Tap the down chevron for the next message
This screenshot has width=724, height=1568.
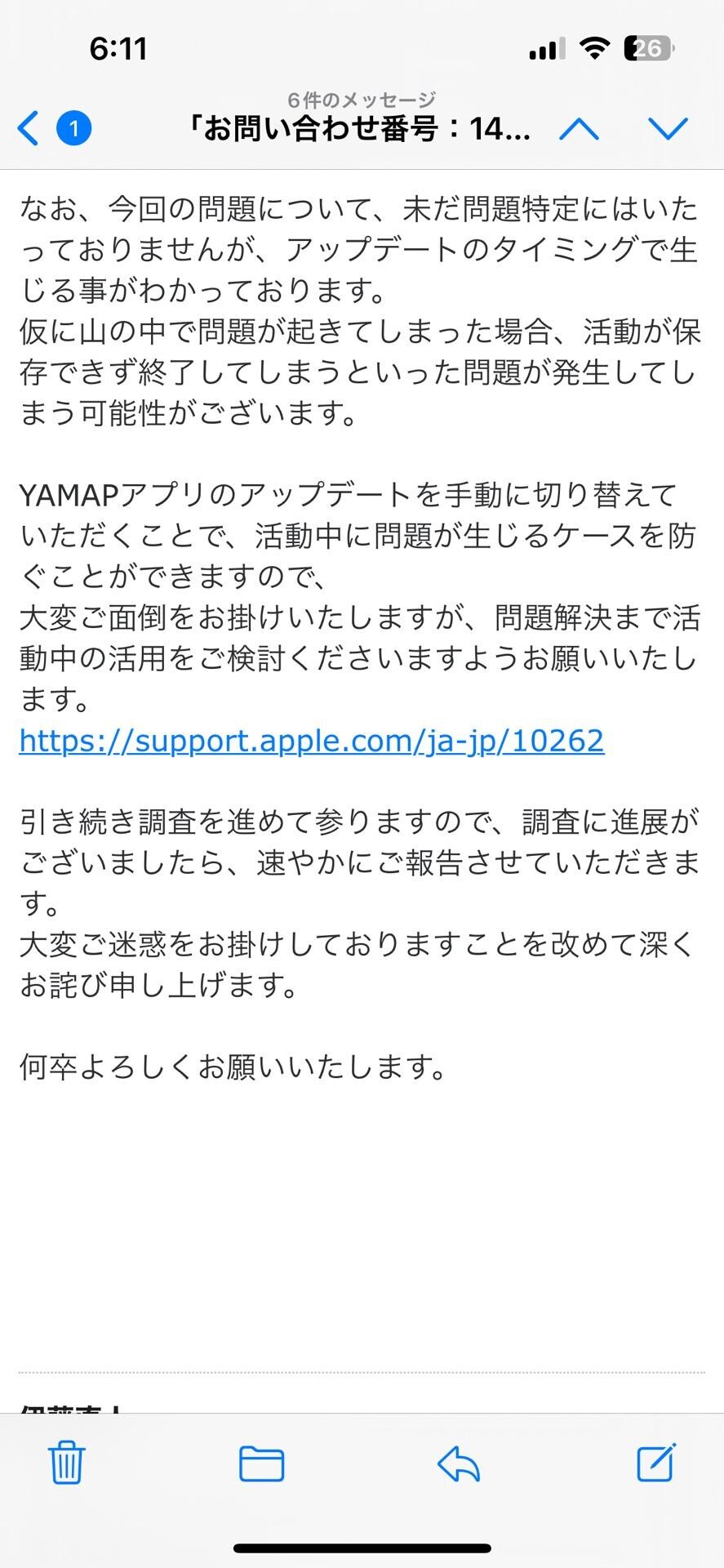pyautogui.click(x=668, y=128)
